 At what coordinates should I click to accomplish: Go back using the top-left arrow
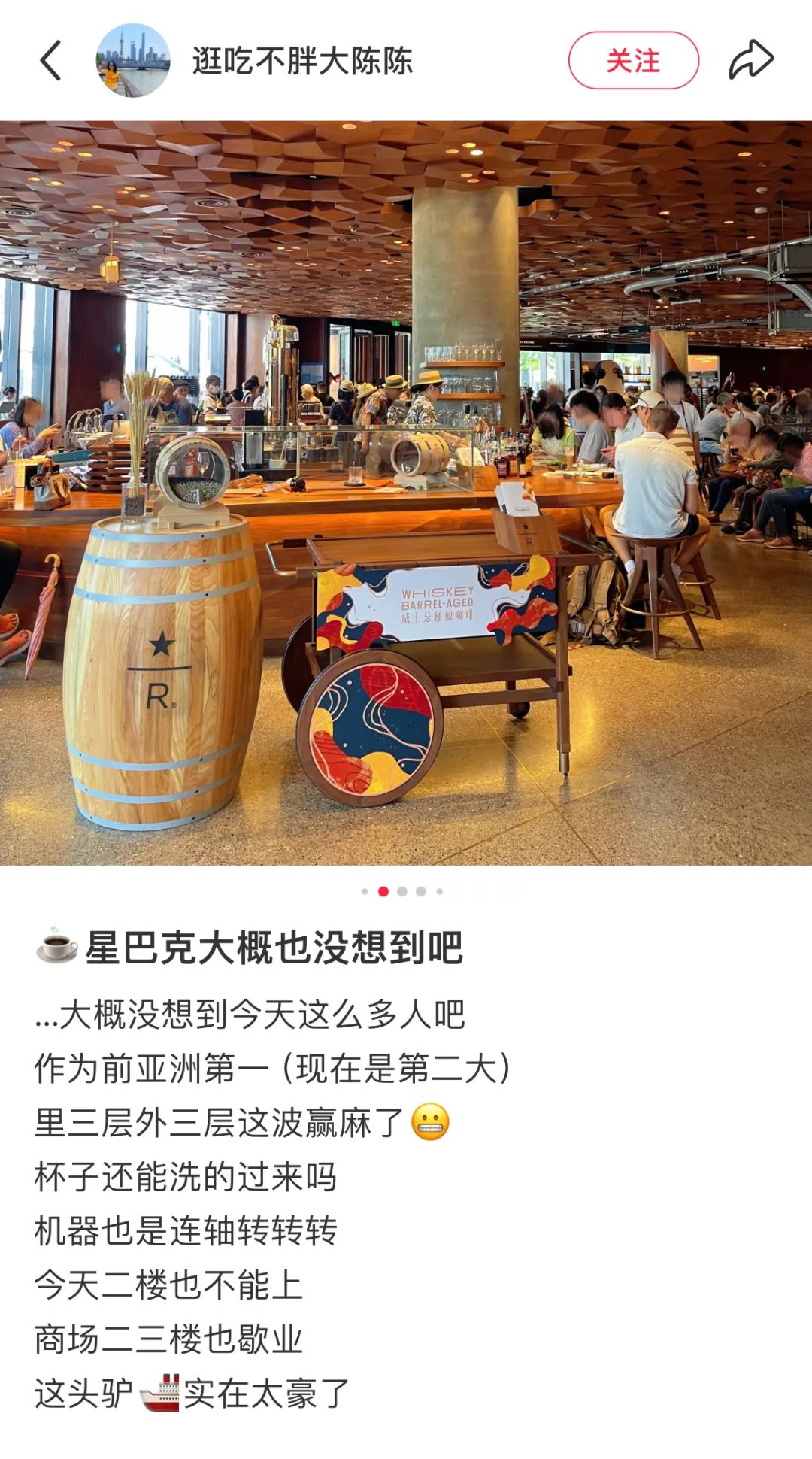[50, 60]
